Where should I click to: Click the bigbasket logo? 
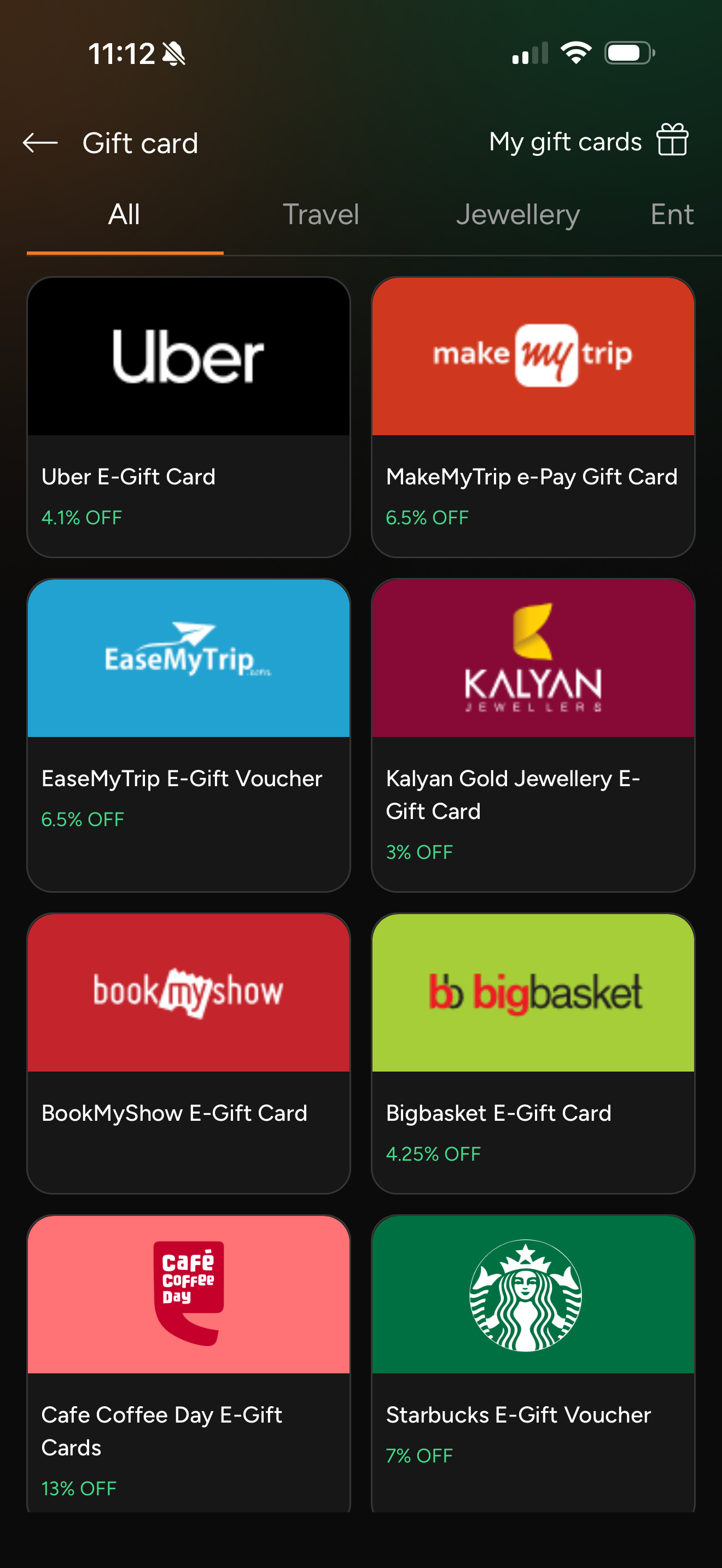pos(532,992)
